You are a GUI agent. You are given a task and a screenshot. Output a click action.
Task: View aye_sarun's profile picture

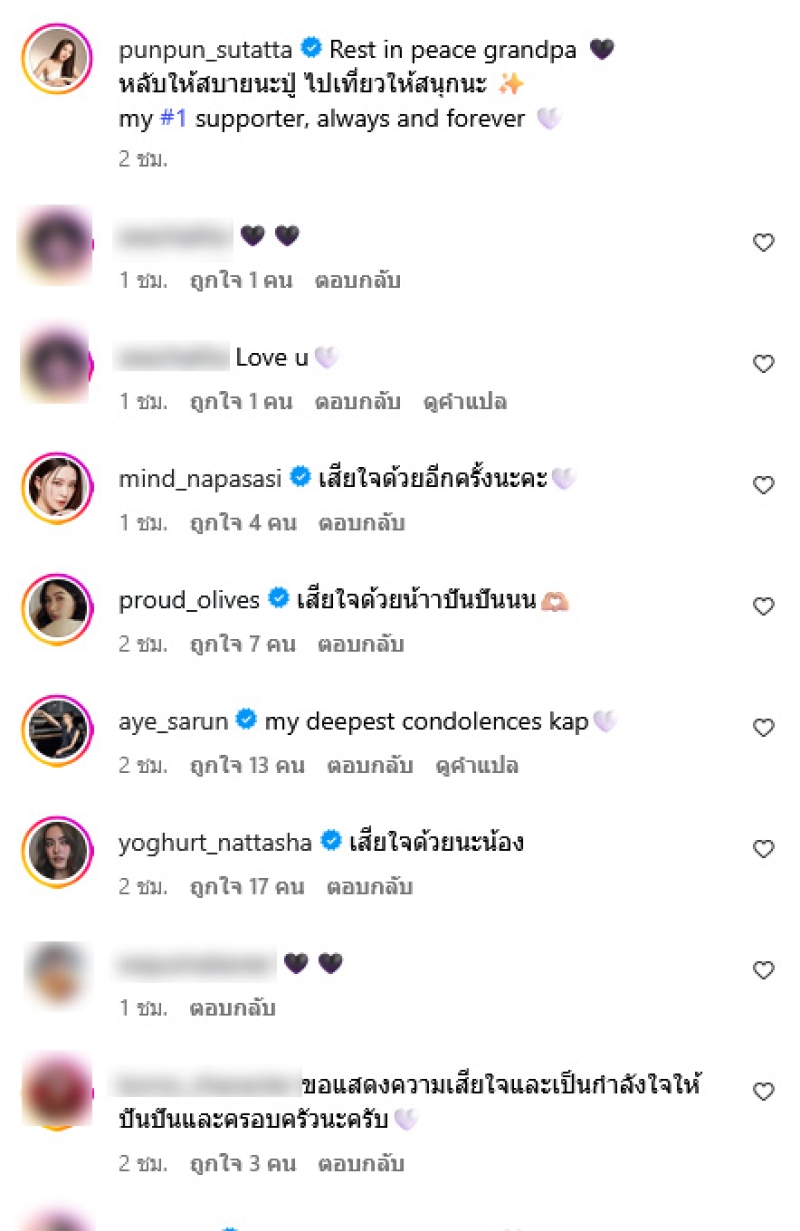click(x=57, y=732)
